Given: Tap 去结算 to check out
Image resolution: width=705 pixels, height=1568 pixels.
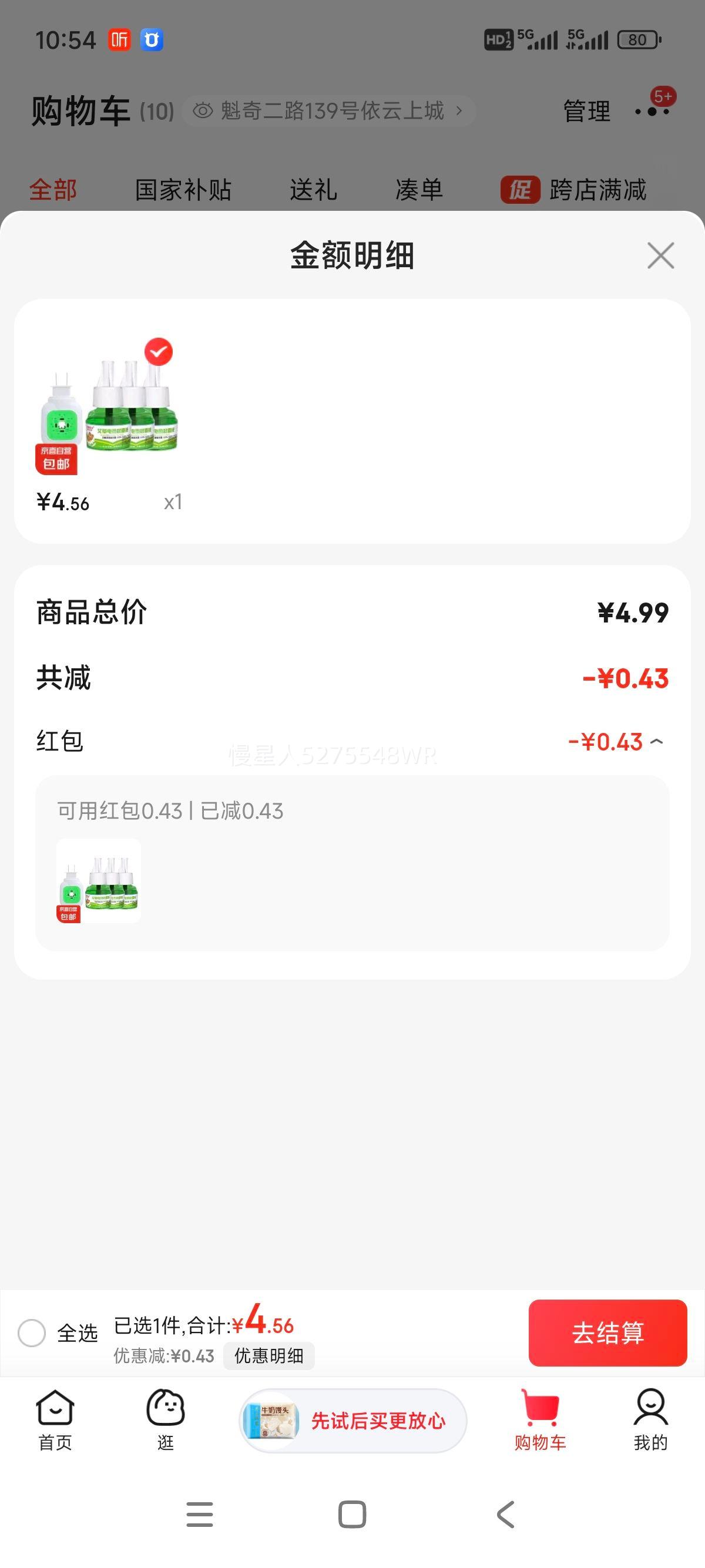Looking at the screenshot, I should pos(607,1333).
